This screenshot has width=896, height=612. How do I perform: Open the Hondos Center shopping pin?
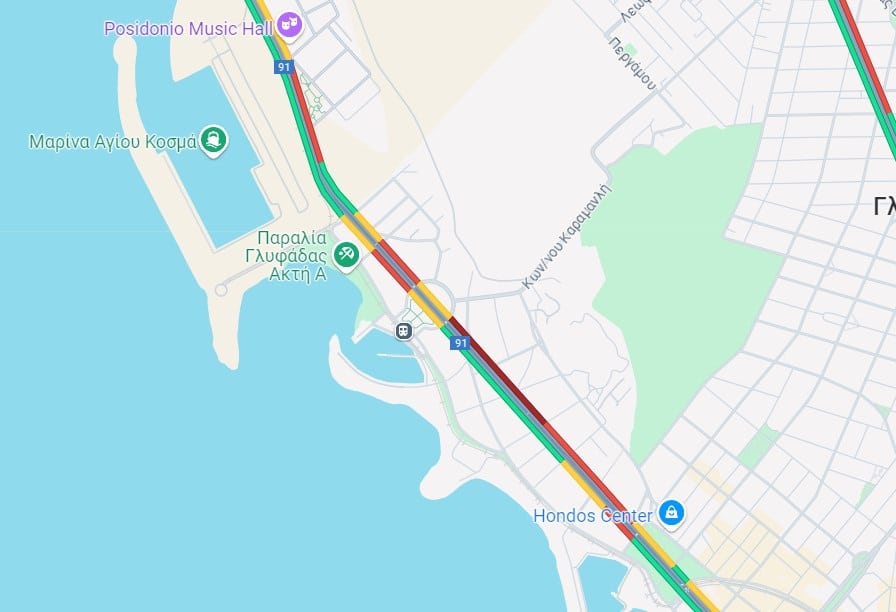[x=672, y=514]
